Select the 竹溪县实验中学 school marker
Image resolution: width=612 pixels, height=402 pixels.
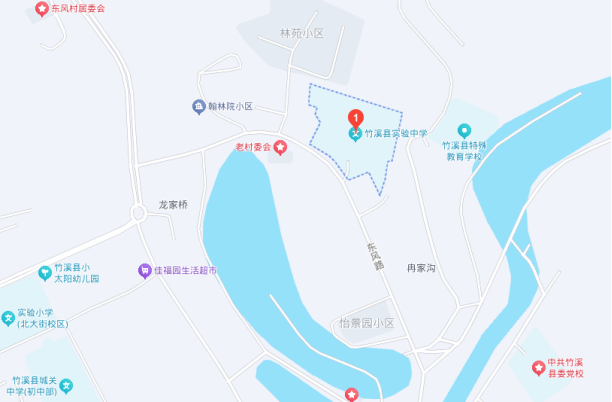tap(354, 133)
